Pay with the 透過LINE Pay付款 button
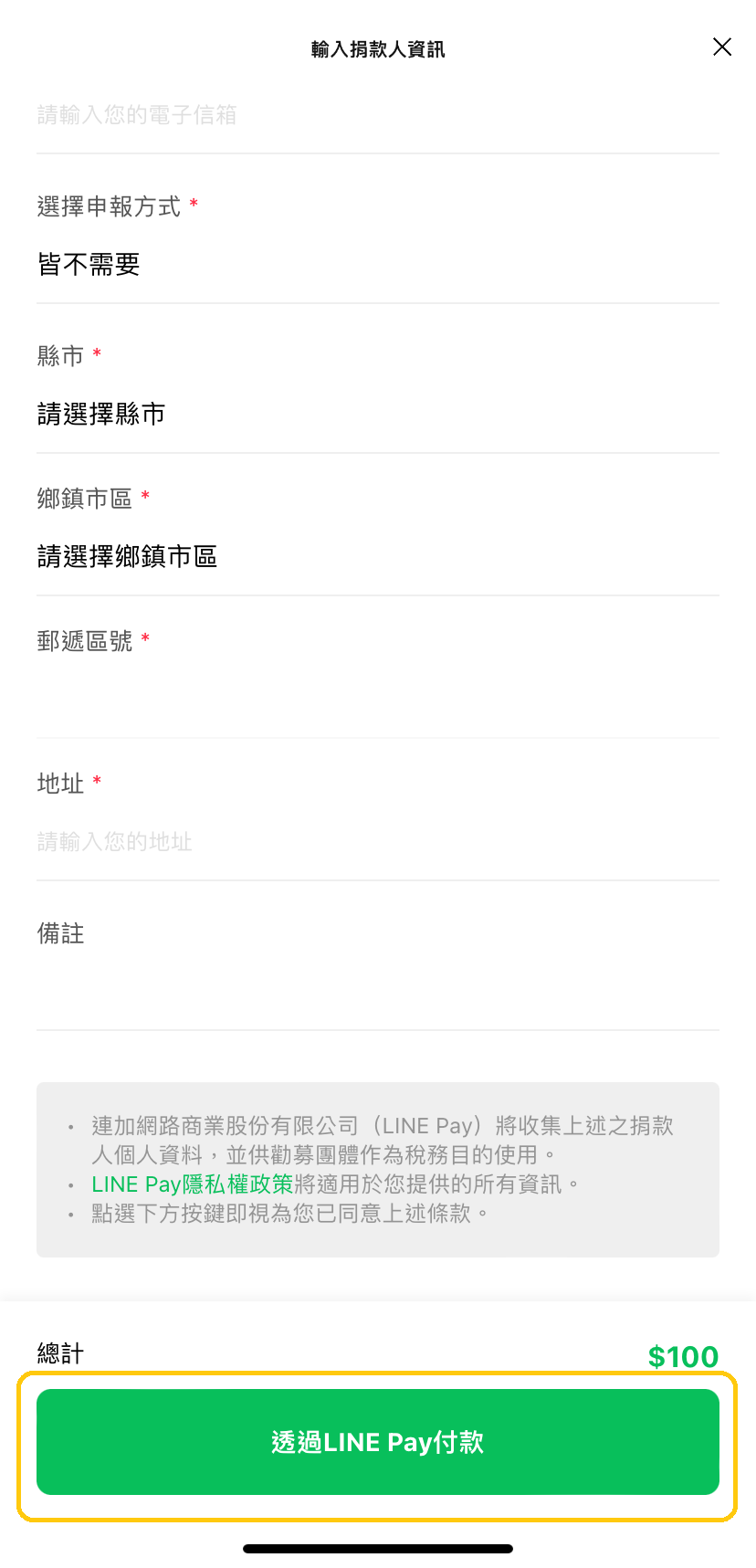 378,1442
